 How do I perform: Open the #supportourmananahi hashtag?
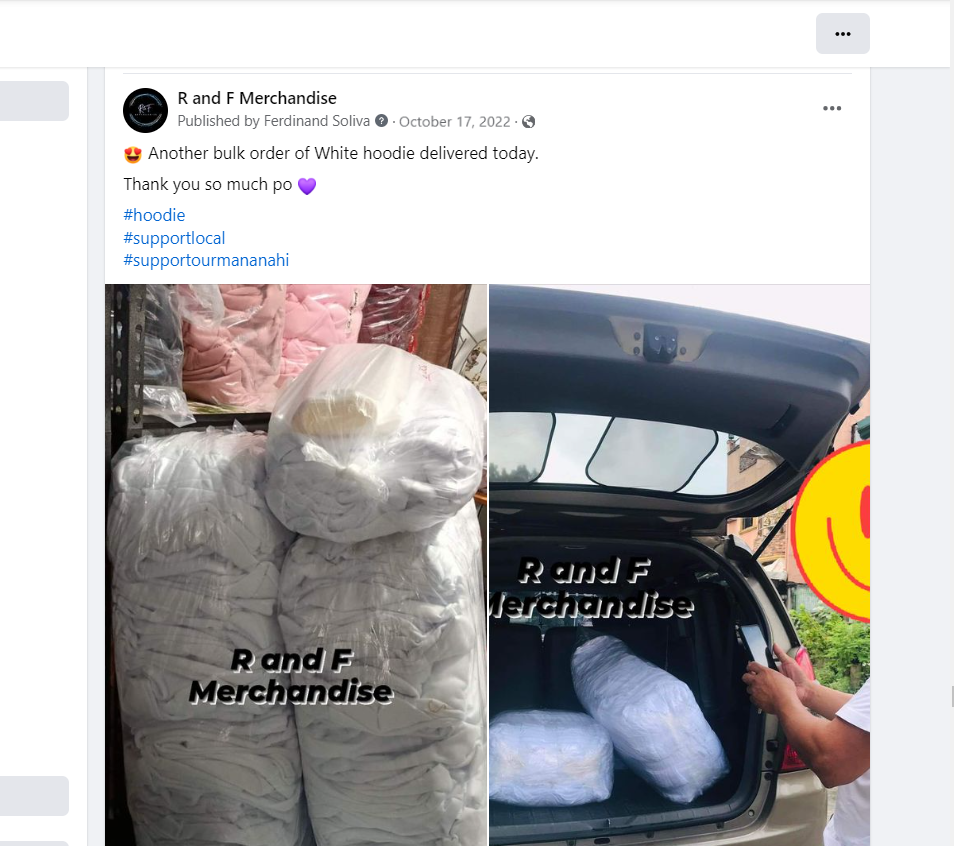click(206, 260)
